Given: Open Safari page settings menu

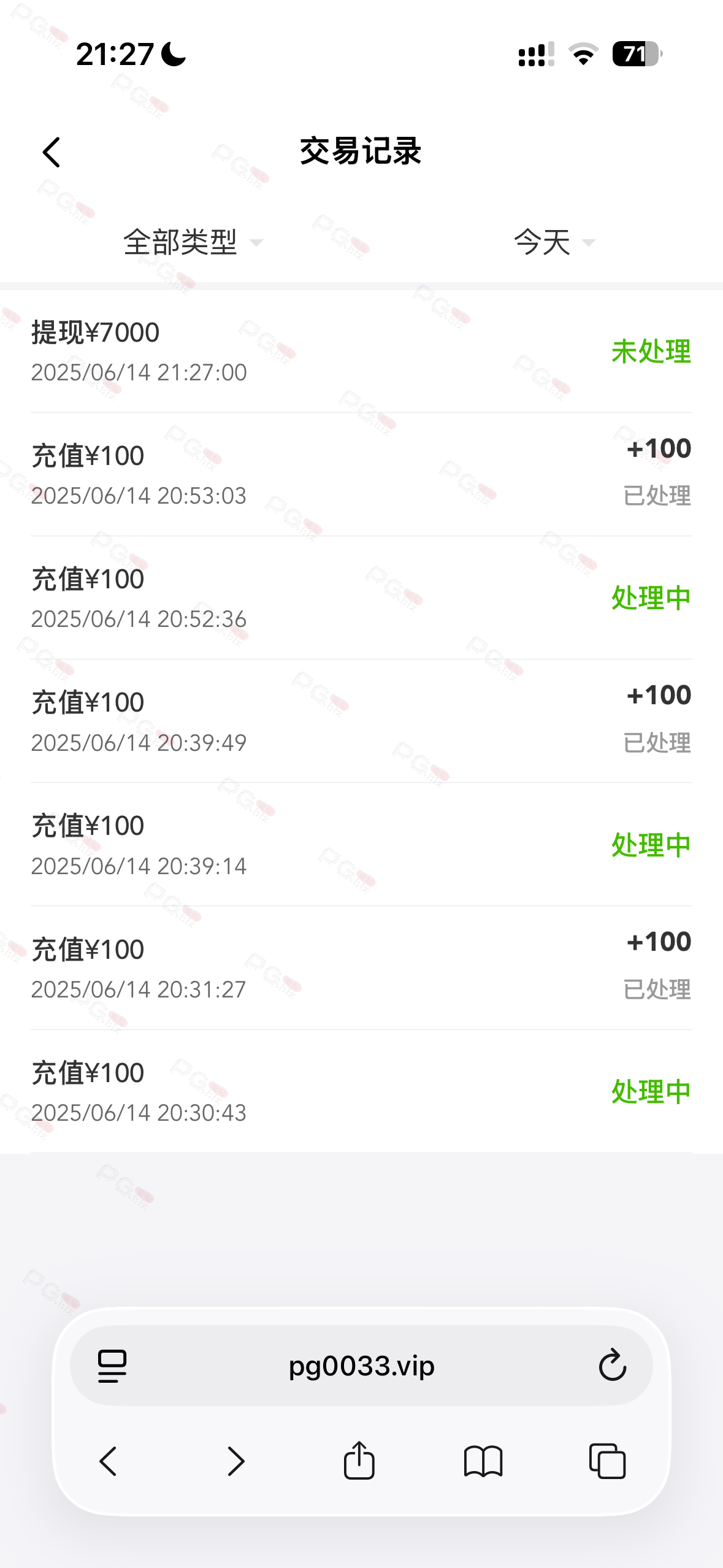Looking at the screenshot, I should click(x=112, y=1366).
